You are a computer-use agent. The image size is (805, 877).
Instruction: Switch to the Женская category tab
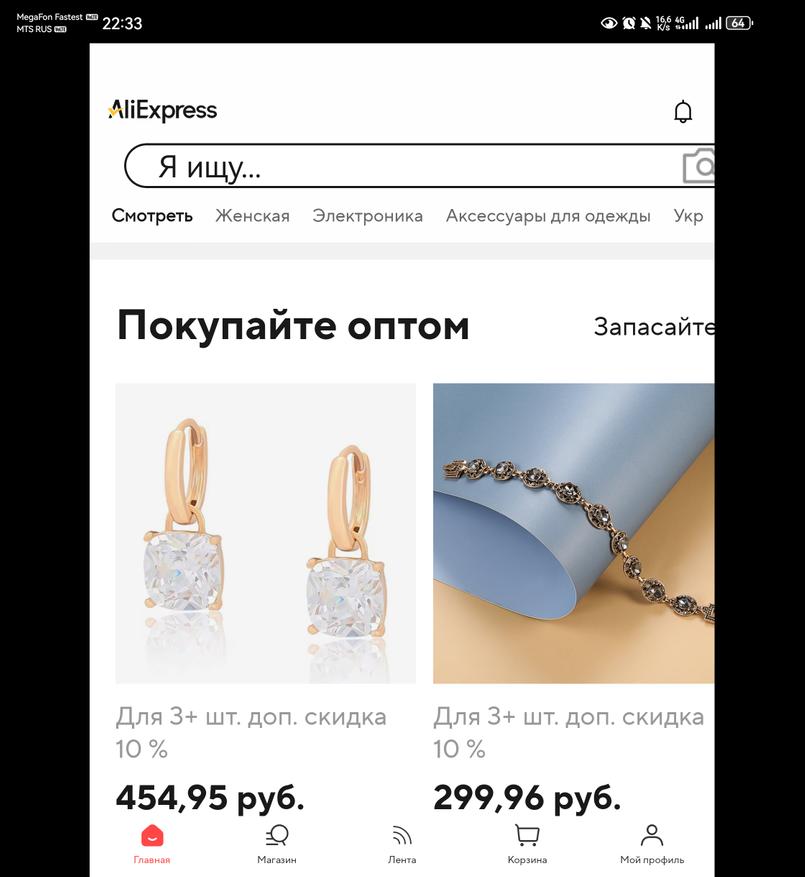[x=252, y=216]
